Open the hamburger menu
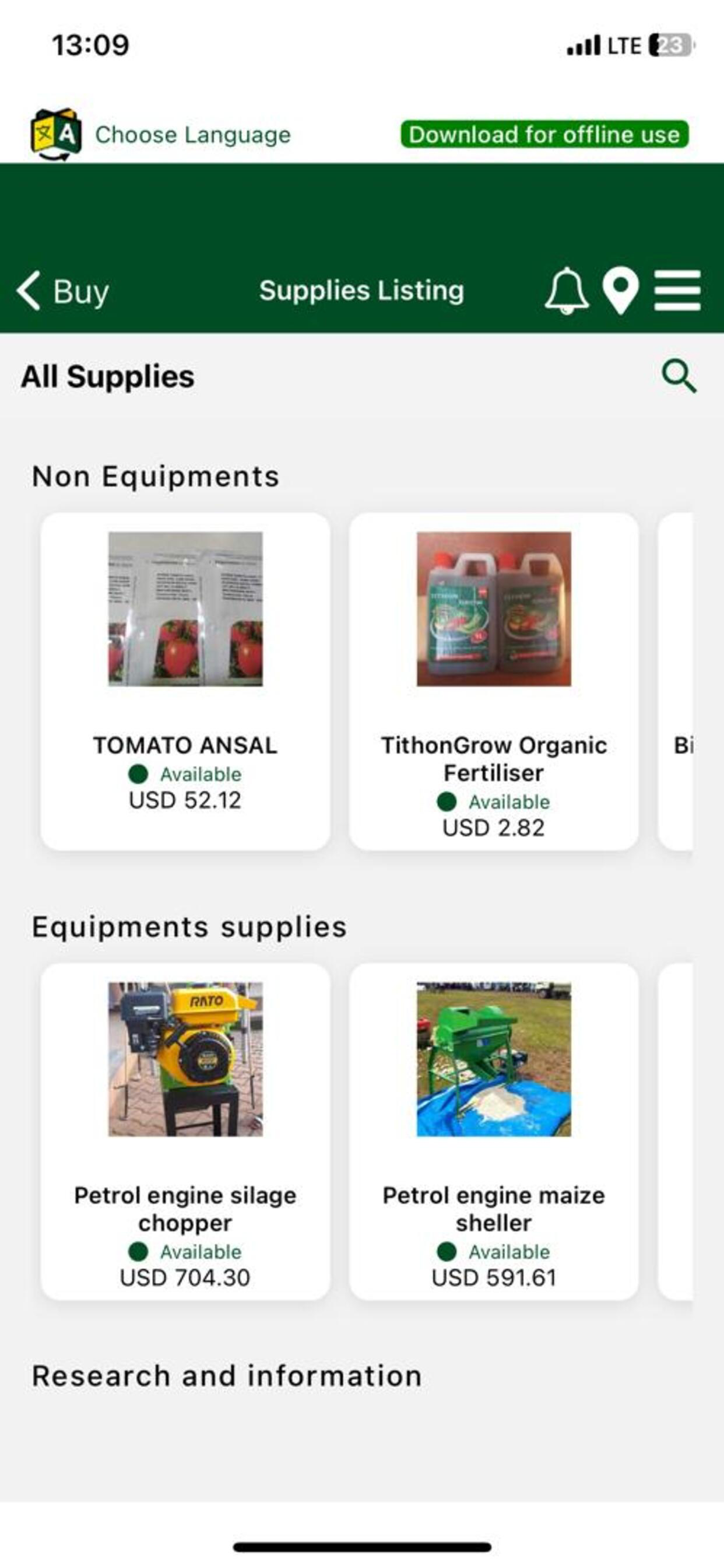The width and height of the screenshot is (724, 1568). point(678,291)
